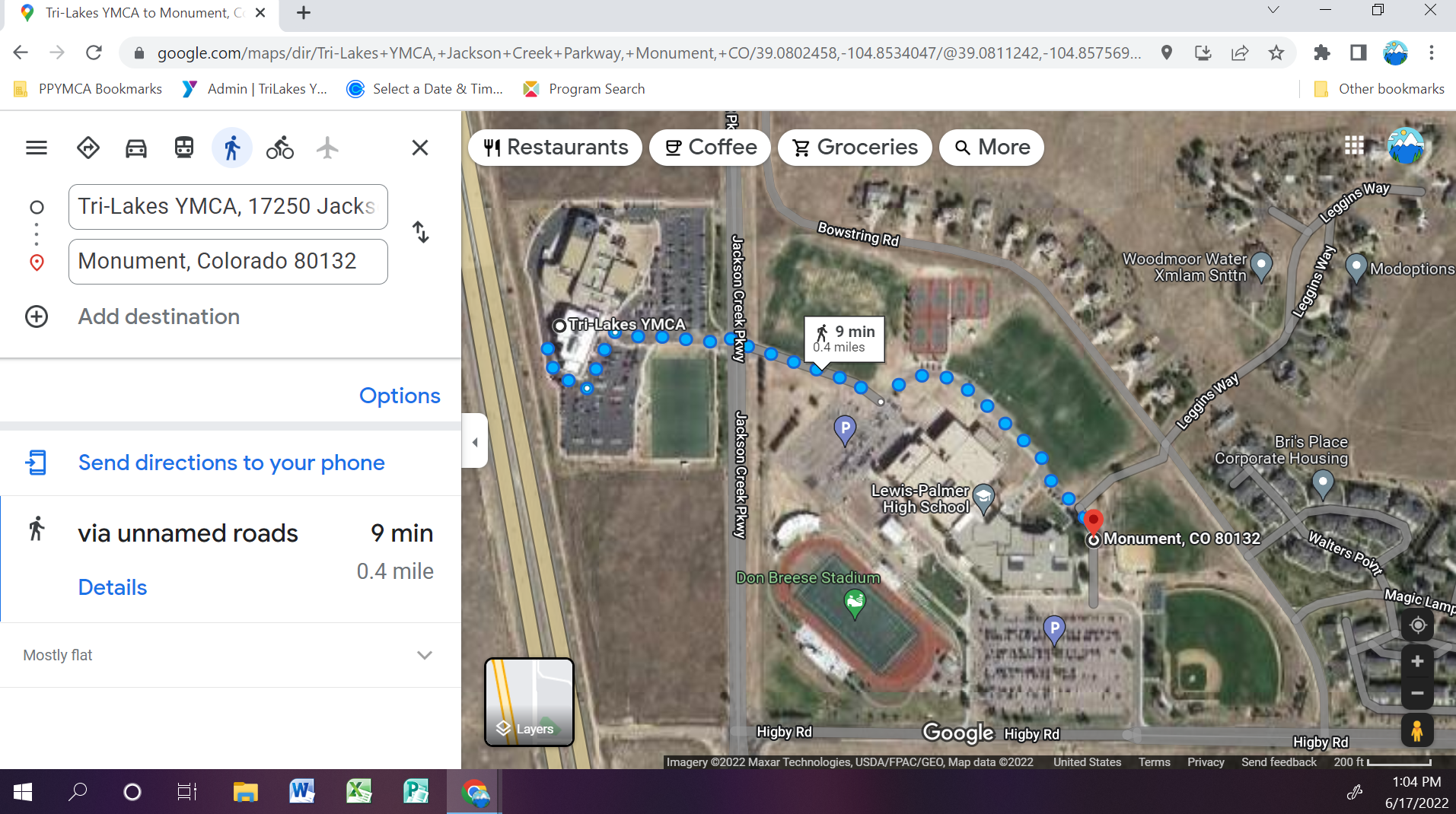Screen dimensions: 1456x814
Task: Reverse starting point and destination
Action: pos(420,232)
